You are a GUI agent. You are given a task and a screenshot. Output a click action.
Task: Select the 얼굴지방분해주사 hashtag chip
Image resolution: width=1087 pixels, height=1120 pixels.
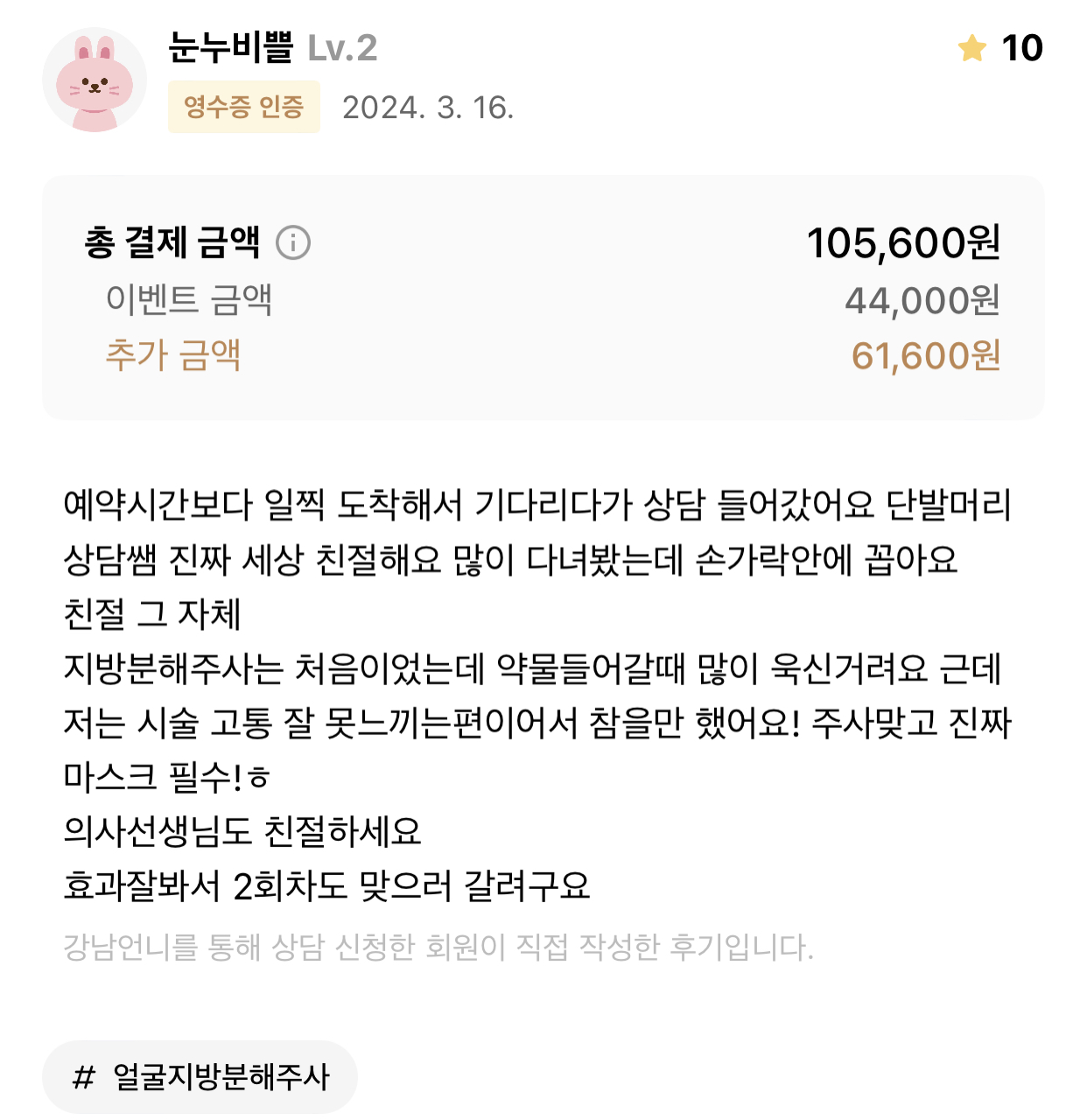(200, 1077)
